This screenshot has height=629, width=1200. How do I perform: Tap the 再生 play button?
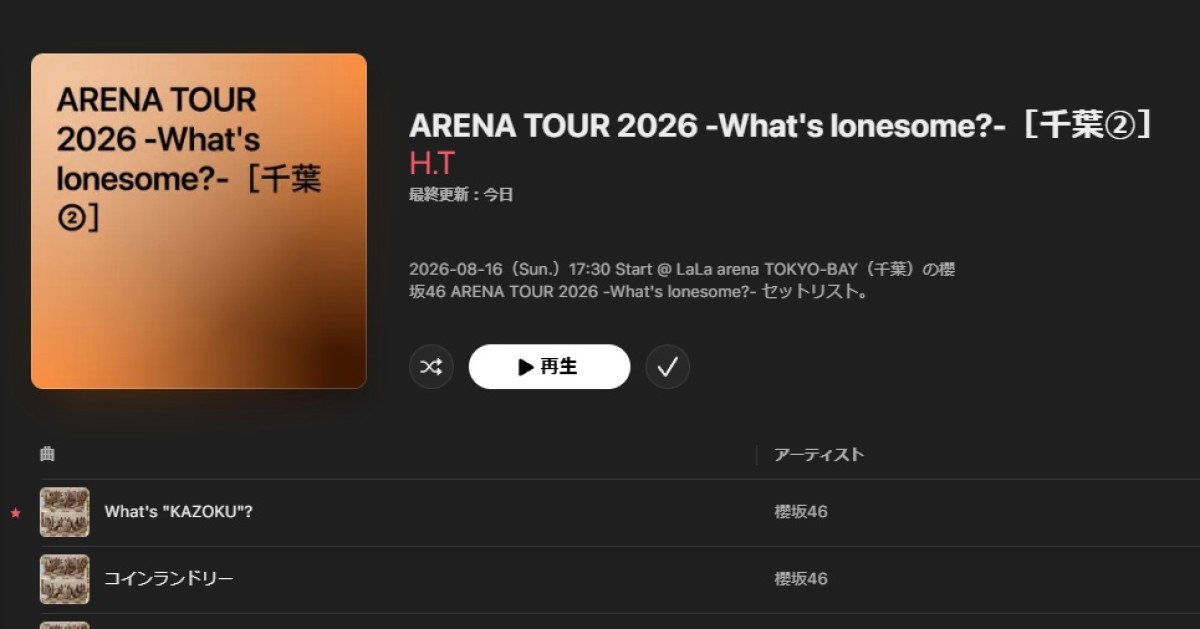pyautogui.click(x=549, y=367)
